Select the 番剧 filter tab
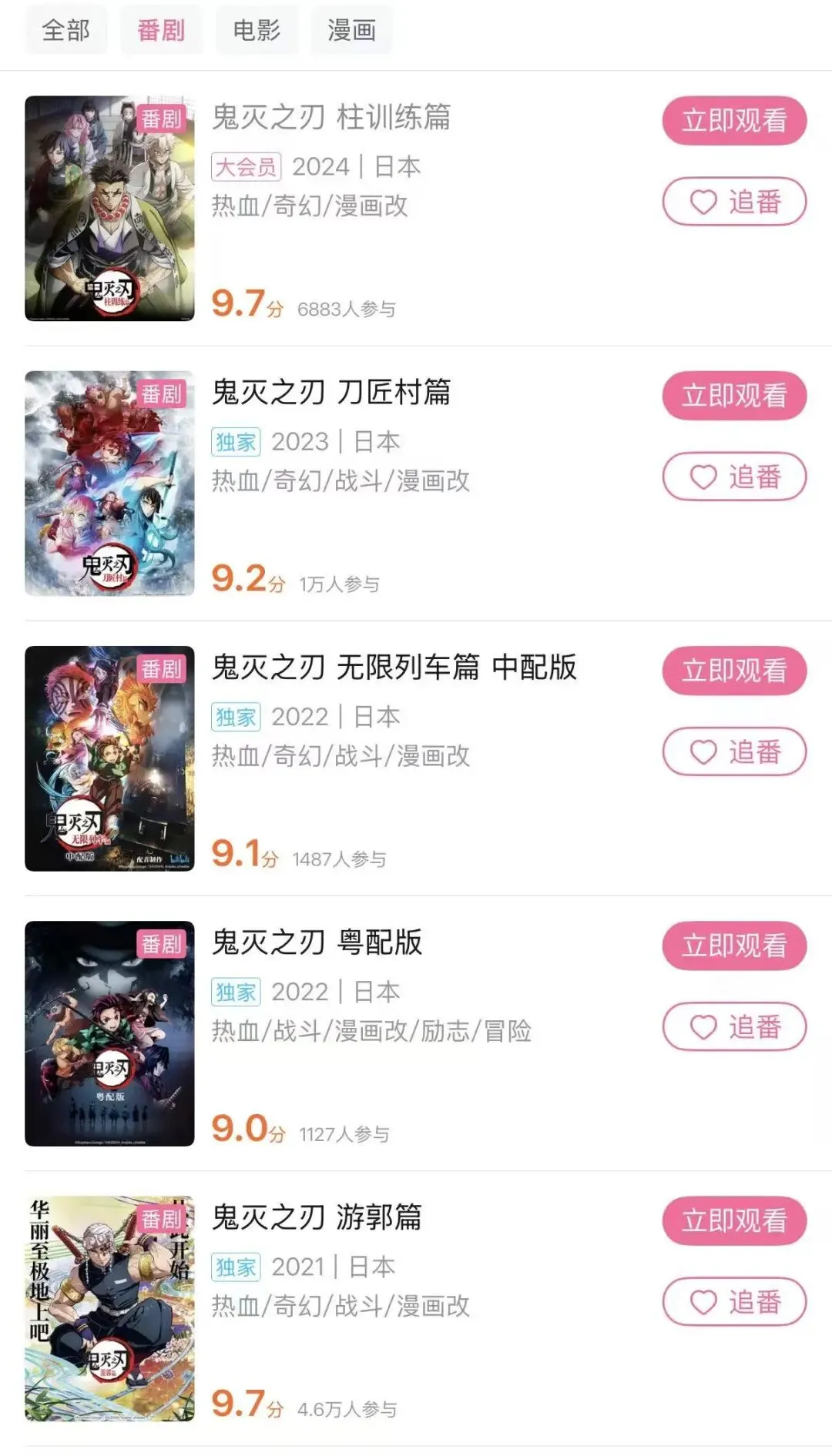Screen dimensions: 832x1456 tap(161, 30)
